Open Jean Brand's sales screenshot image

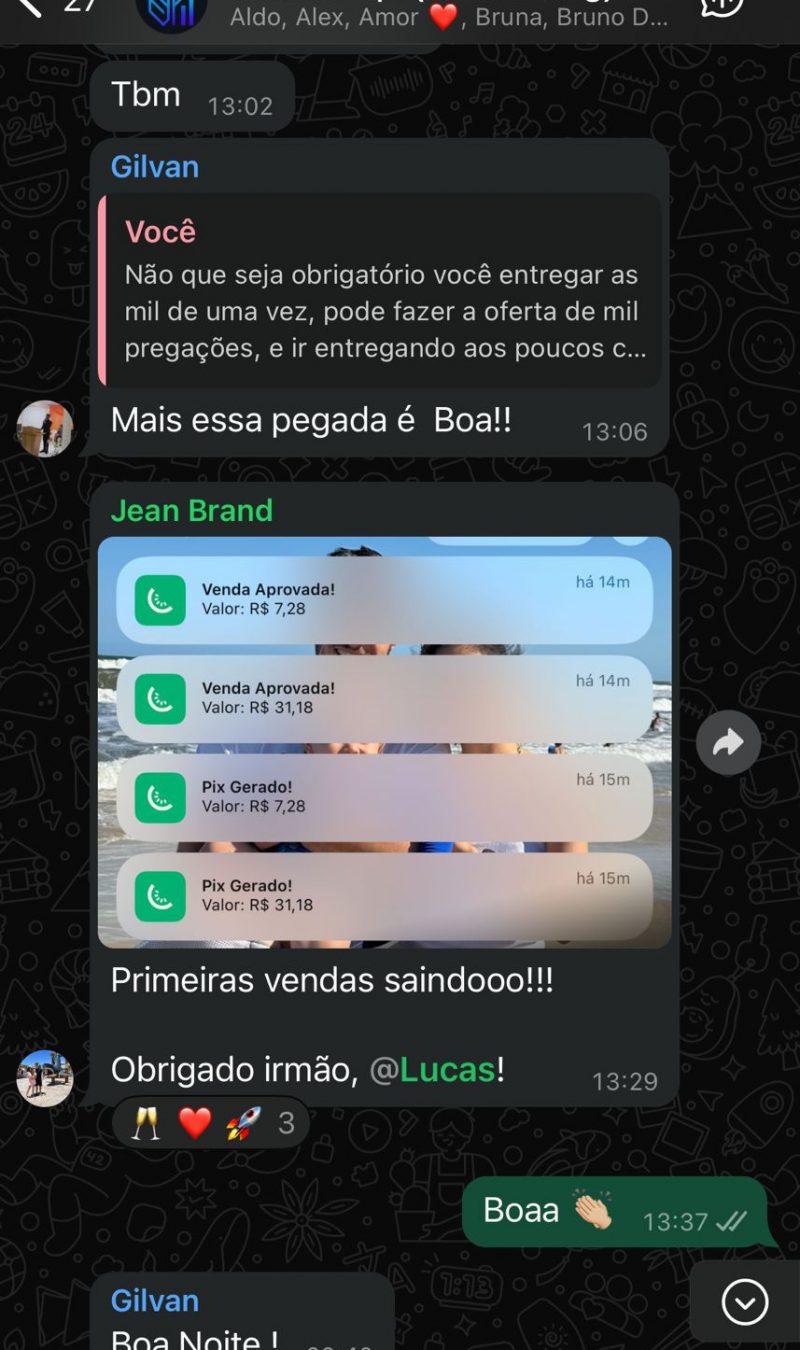tap(384, 742)
